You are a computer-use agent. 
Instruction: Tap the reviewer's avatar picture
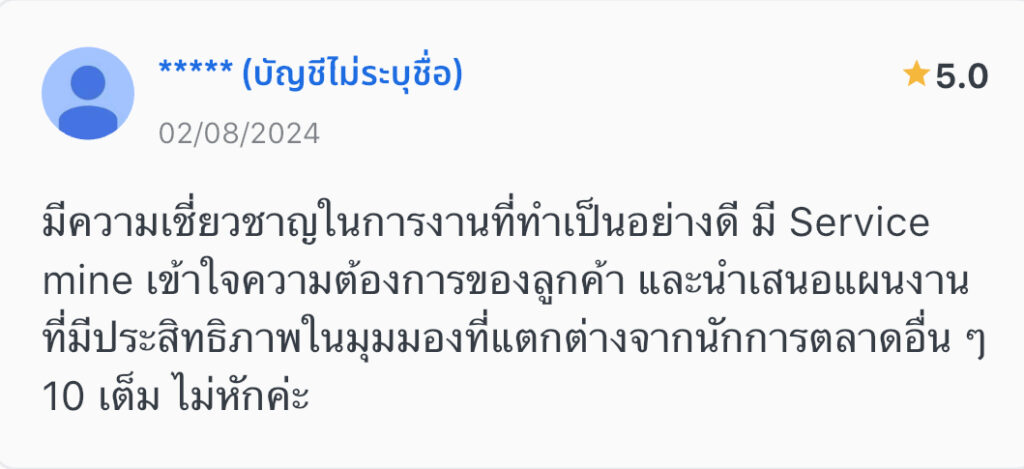click(x=88, y=94)
